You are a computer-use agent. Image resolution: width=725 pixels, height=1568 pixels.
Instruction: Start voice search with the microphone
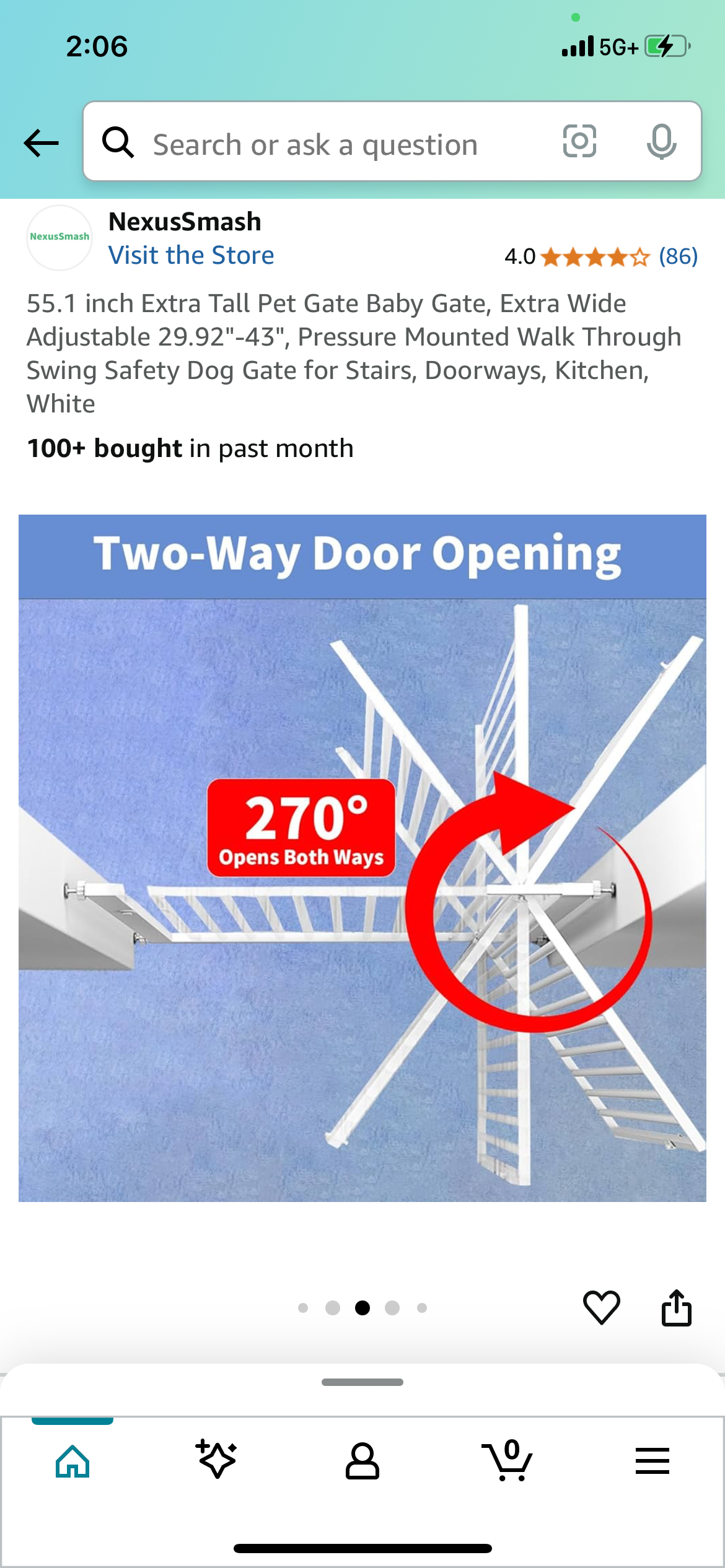coord(661,142)
